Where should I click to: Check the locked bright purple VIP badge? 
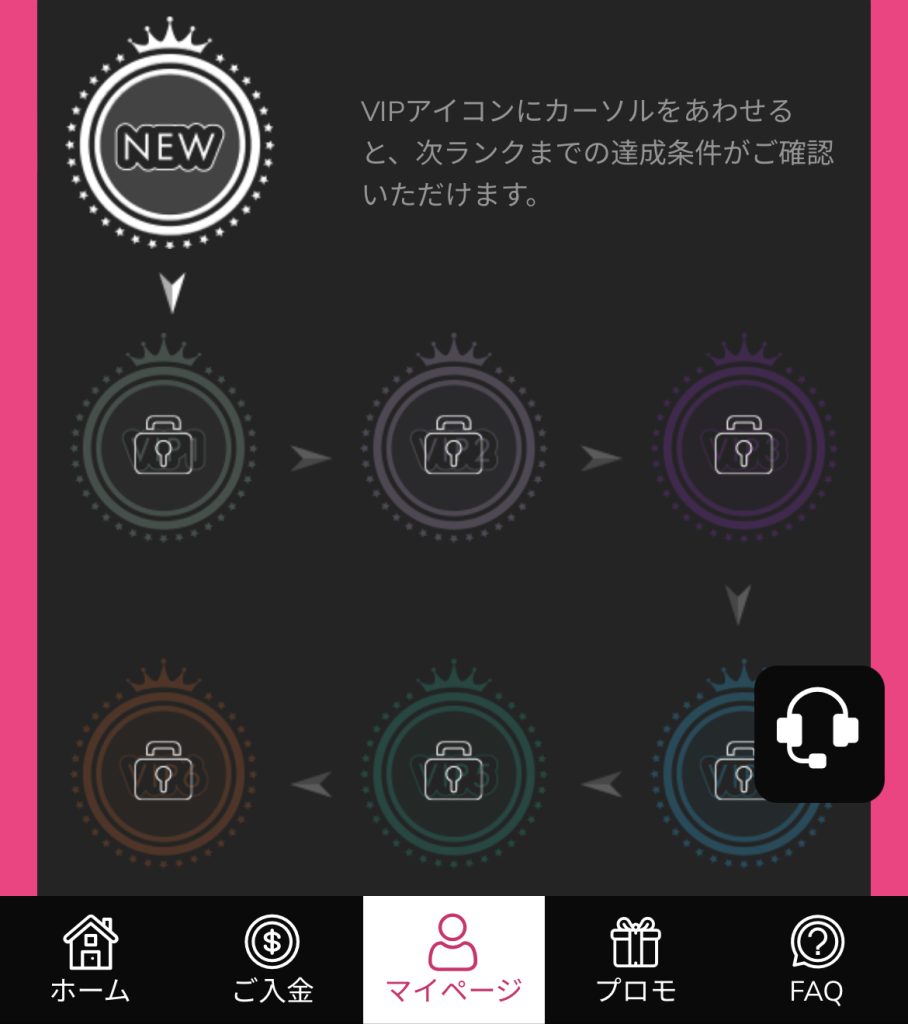tap(740, 446)
